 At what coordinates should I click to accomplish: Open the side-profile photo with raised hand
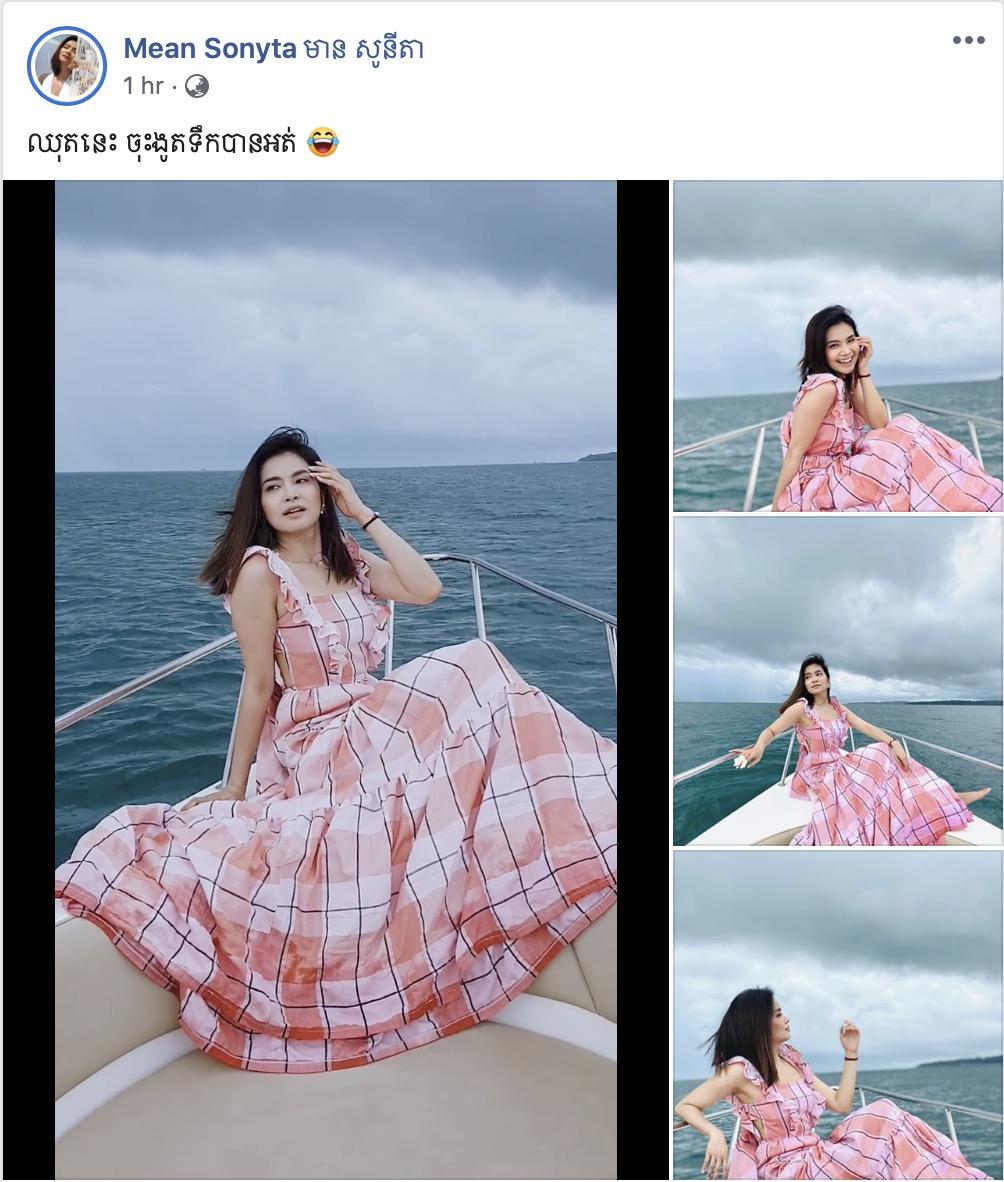coord(837,1015)
